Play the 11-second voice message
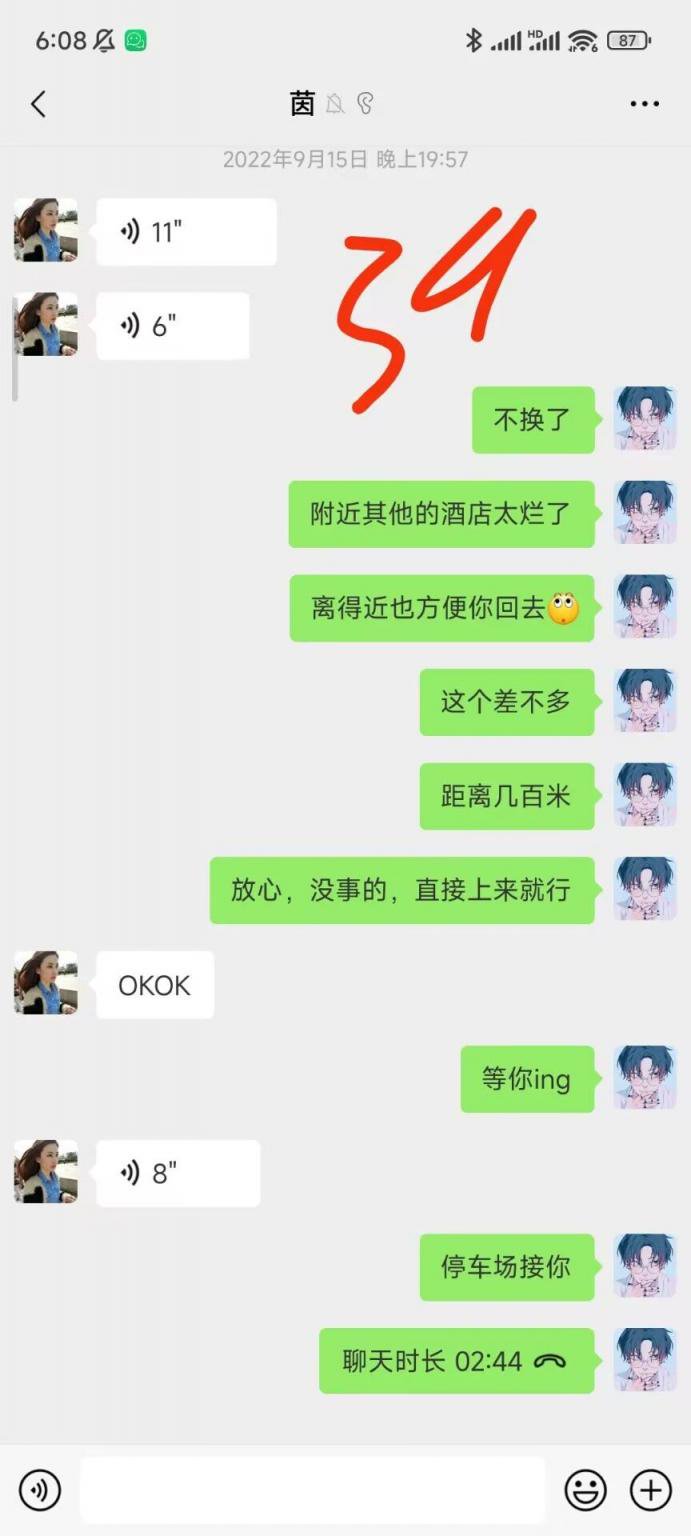This screenshot has height=1536, width=691. click(x=186, y=232)
